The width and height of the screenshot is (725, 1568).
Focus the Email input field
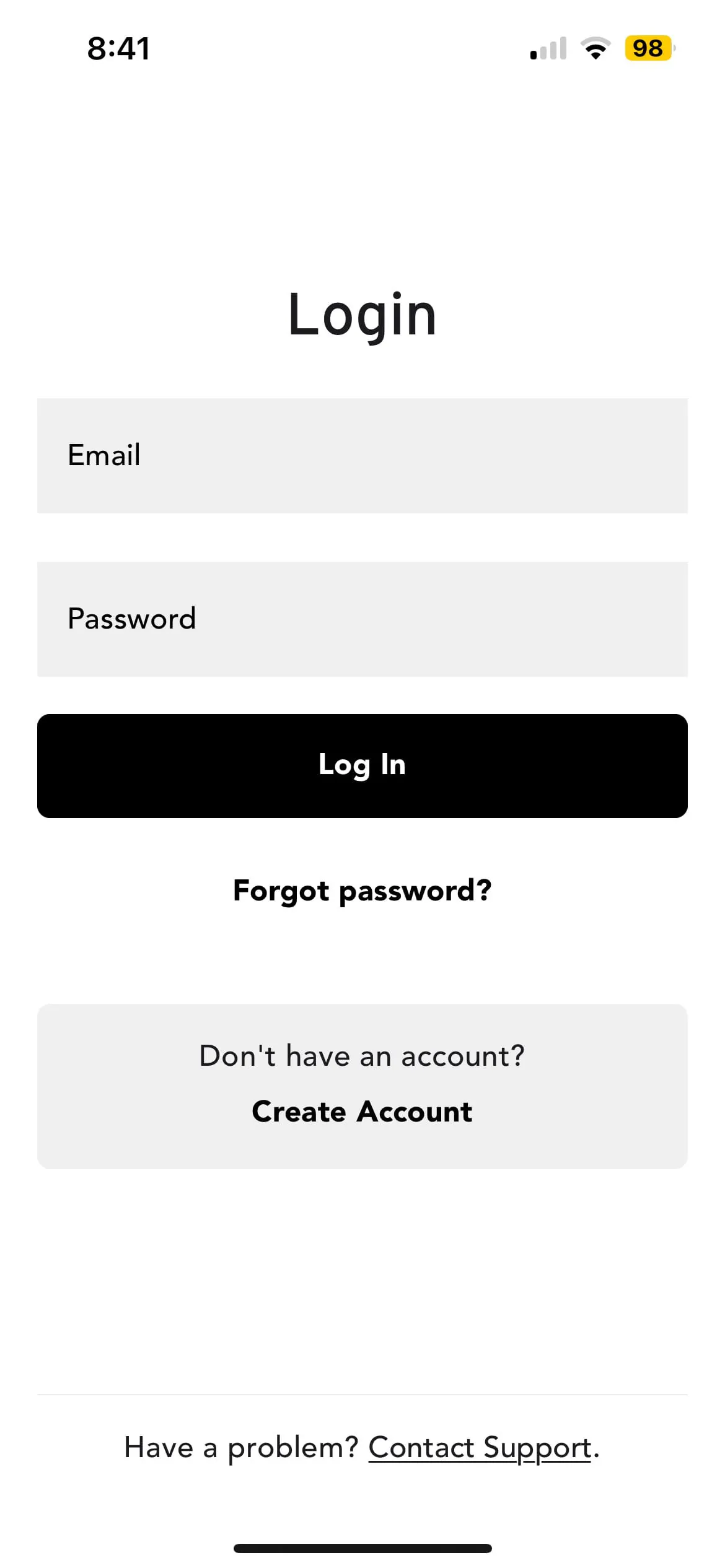click(x=362, y=456)
